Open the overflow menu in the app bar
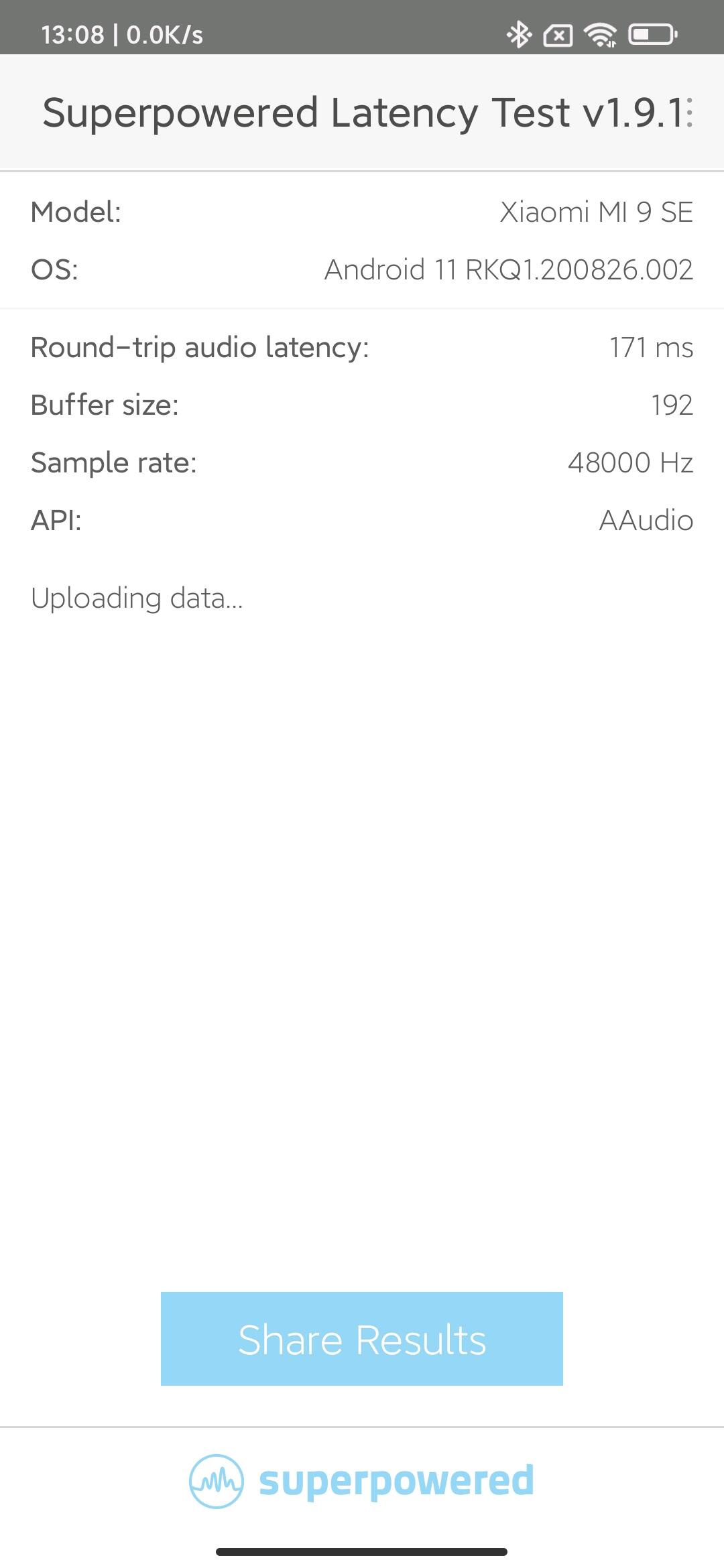724x1568 pixels. tap(690, 112)
